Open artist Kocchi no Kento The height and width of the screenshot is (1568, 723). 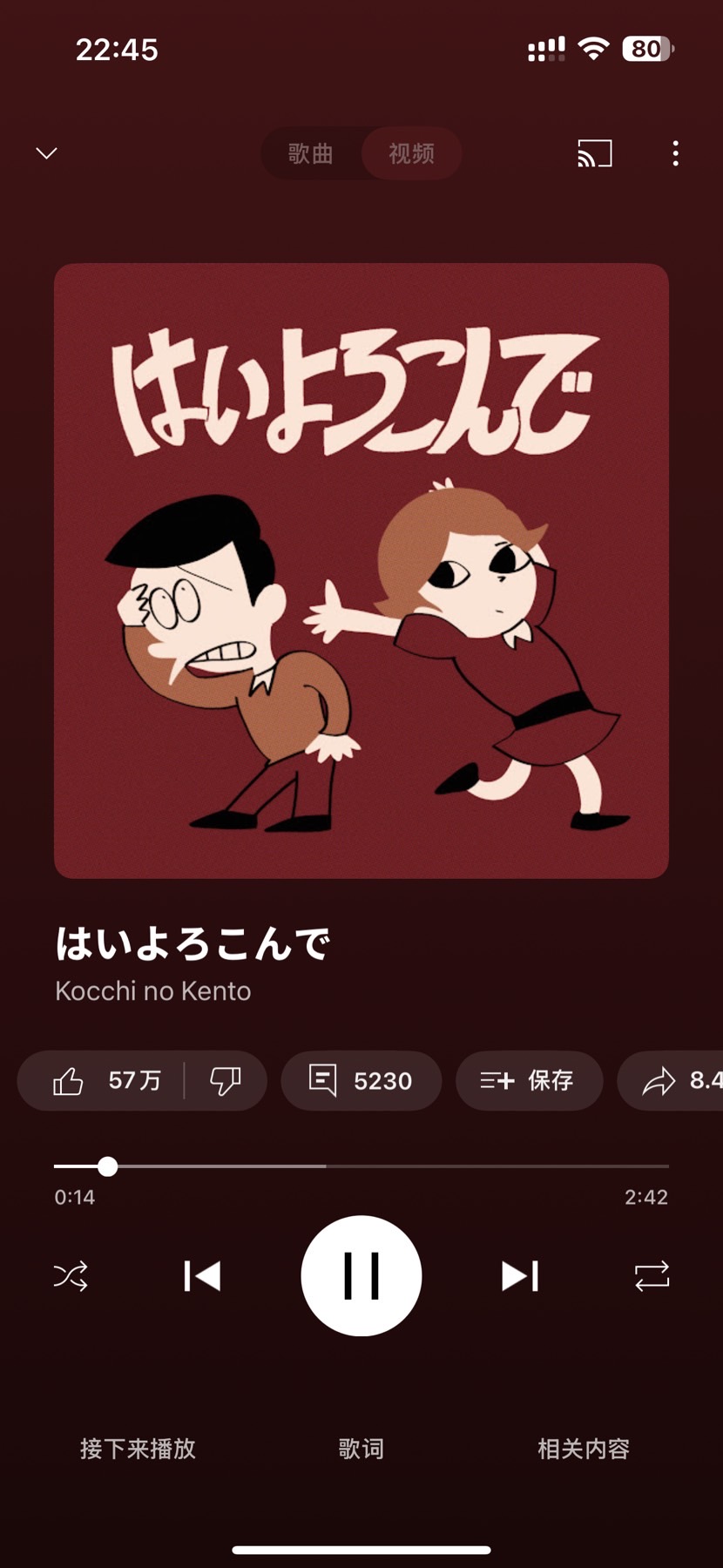[x=153, y=991]
